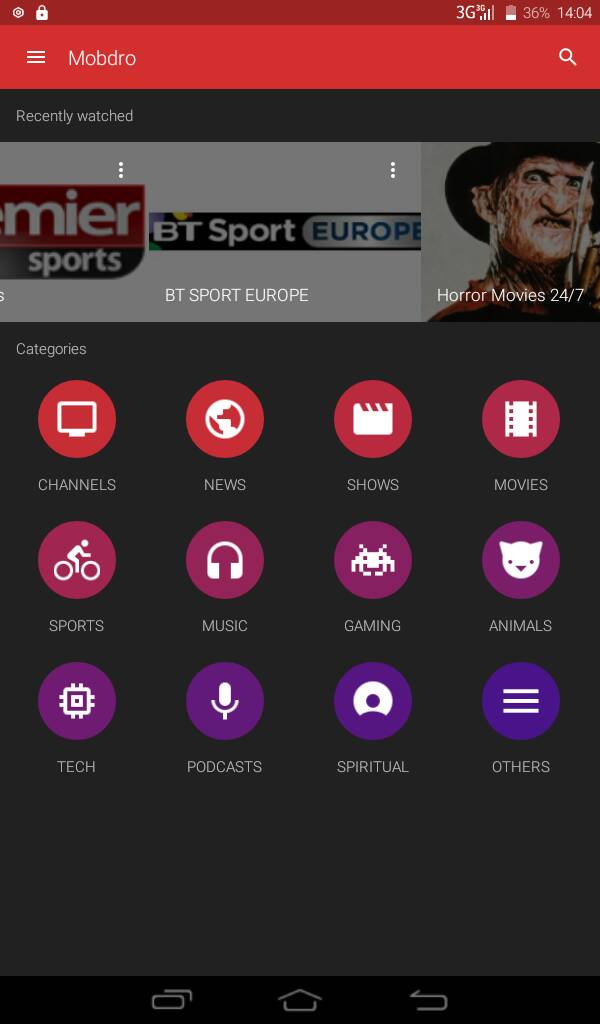The height and width of the screenshot is (1024, 600).
Task: Watch the BT Sport Europe channel
Action: [x=284, y=240]
